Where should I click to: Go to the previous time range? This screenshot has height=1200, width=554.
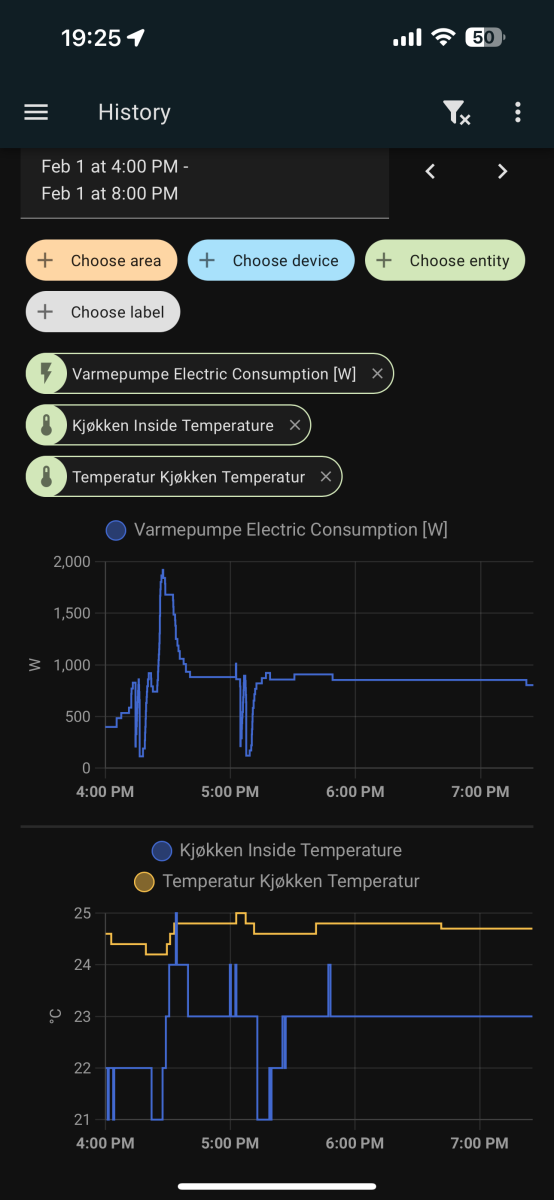point(430,171)
